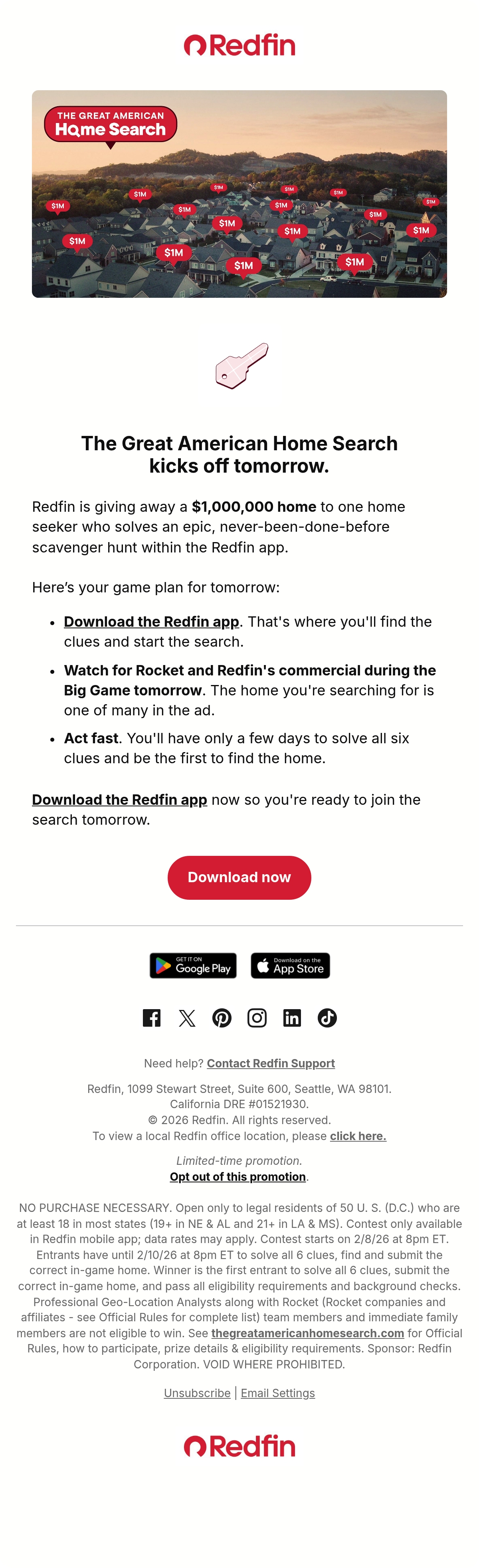Tap click here for local office locations

tap(358, 1136)
